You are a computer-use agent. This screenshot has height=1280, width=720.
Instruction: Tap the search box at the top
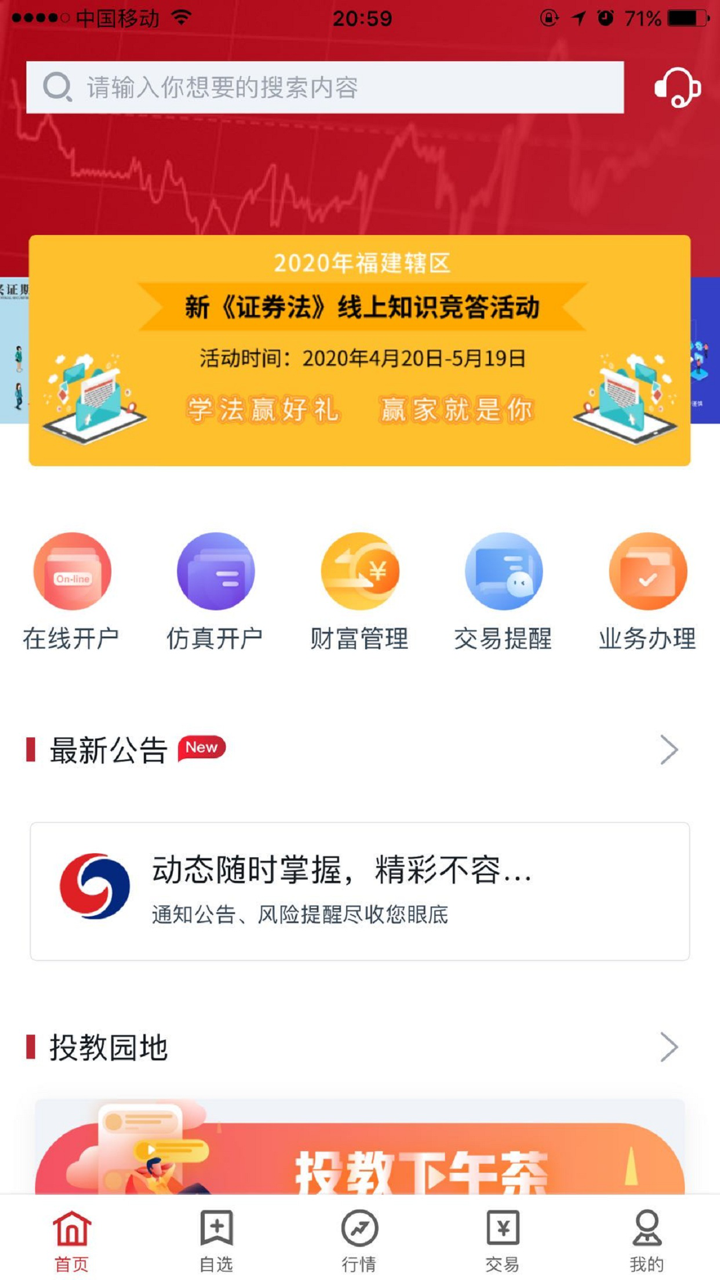[325, 88]
